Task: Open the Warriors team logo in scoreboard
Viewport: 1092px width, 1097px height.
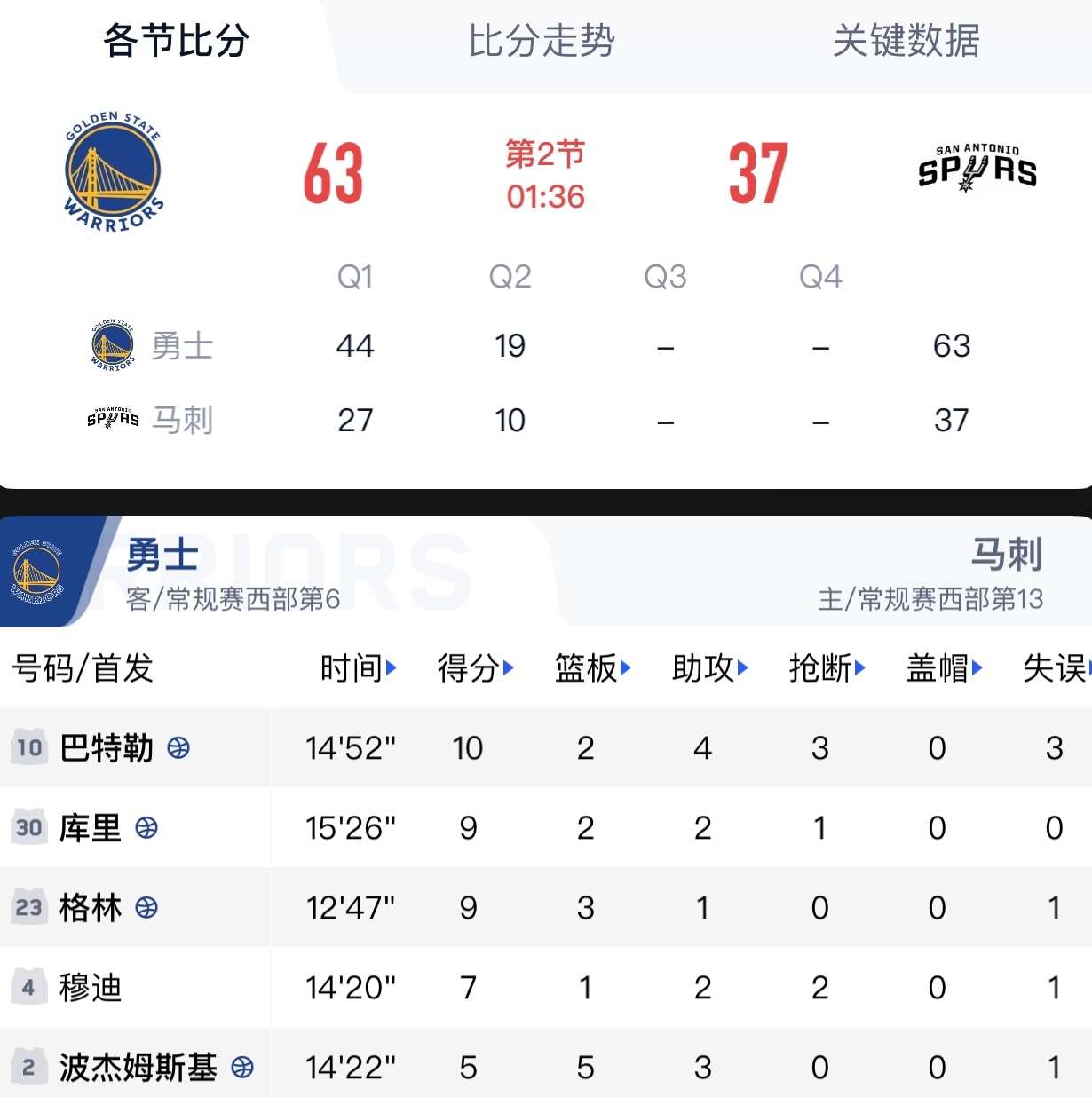Action: [x=113, y=172]
